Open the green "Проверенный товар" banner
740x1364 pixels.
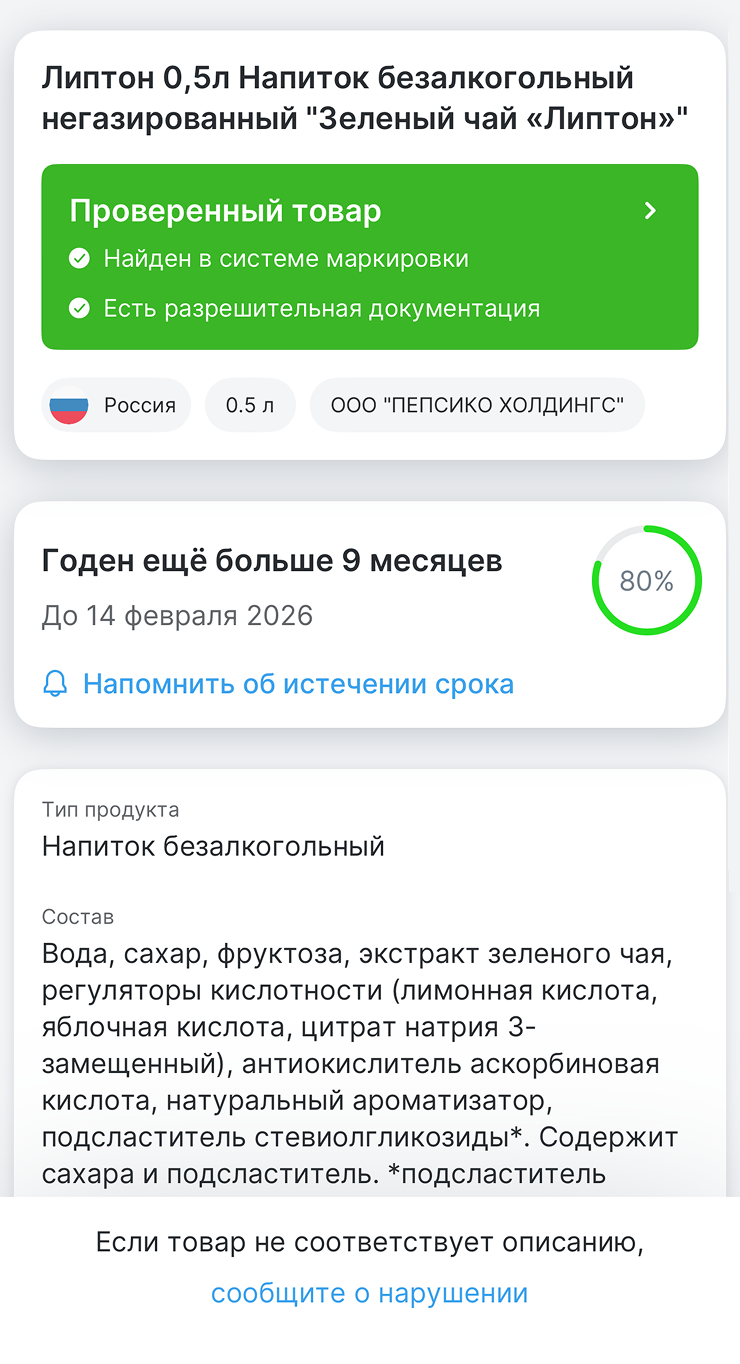coord(370,257)
